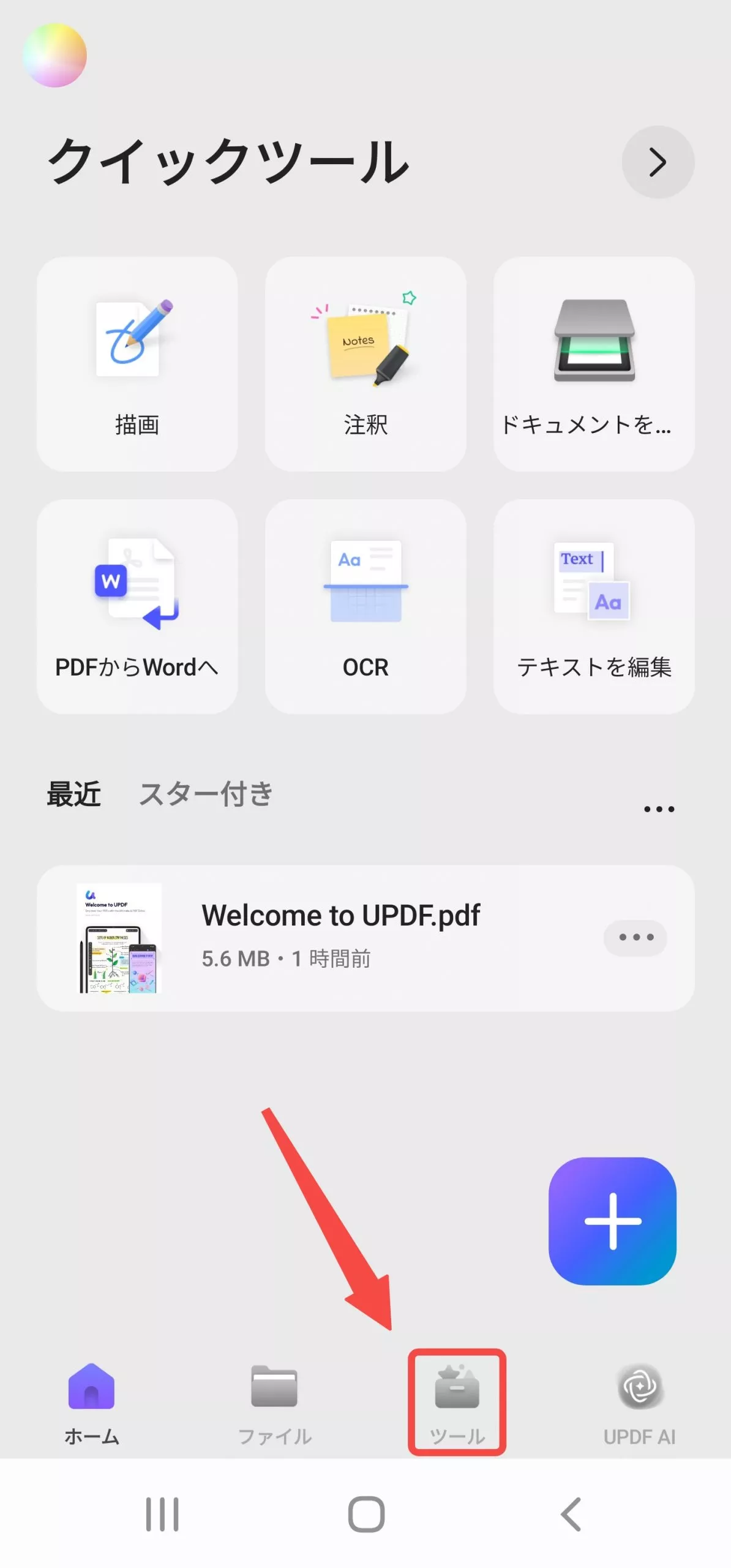Open the 描画 drawing tool
This screenshot has width=731, height=1568.
(137, 364)
